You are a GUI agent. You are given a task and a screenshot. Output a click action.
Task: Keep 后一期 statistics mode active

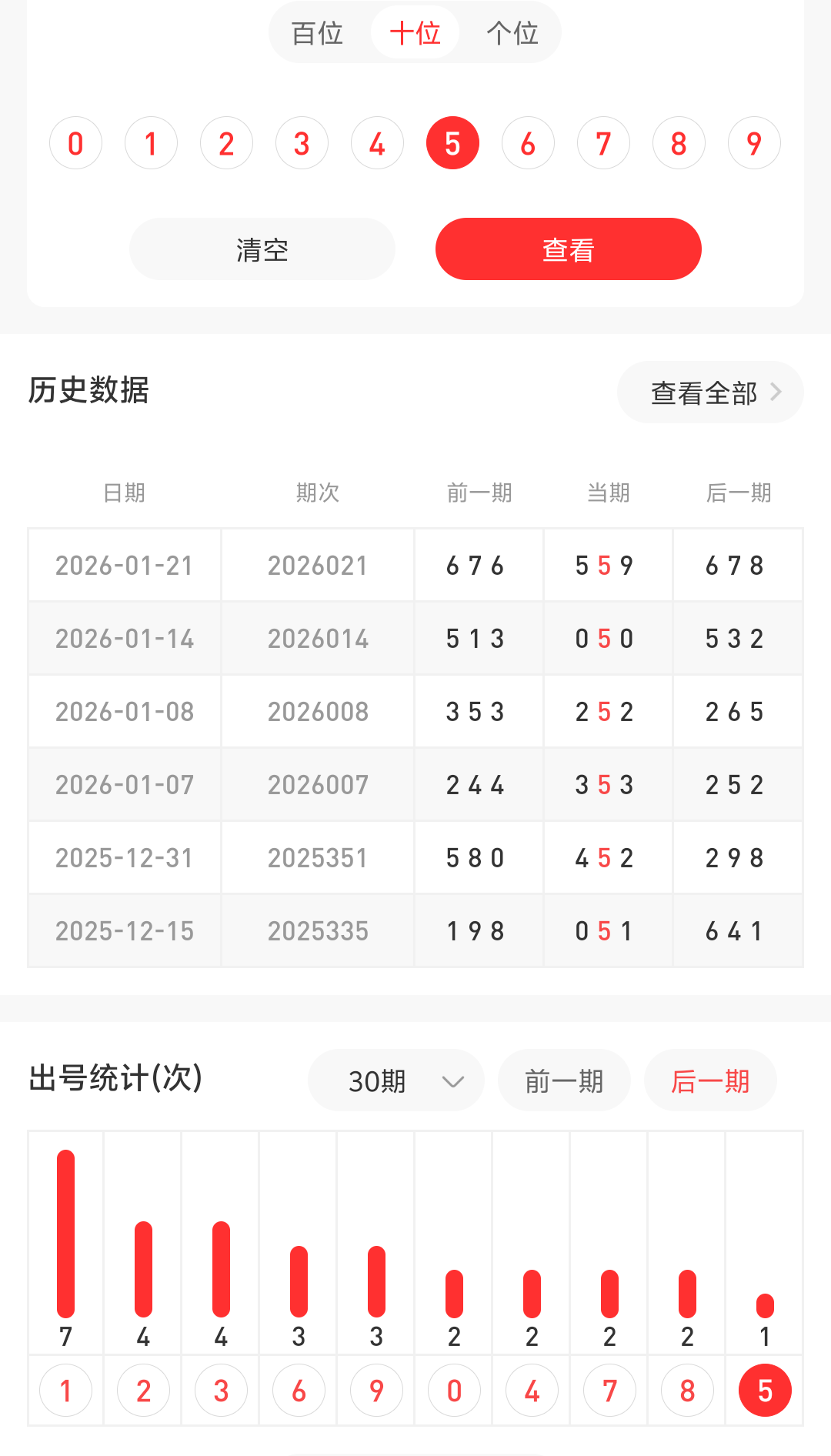[x=710, y=1080]
